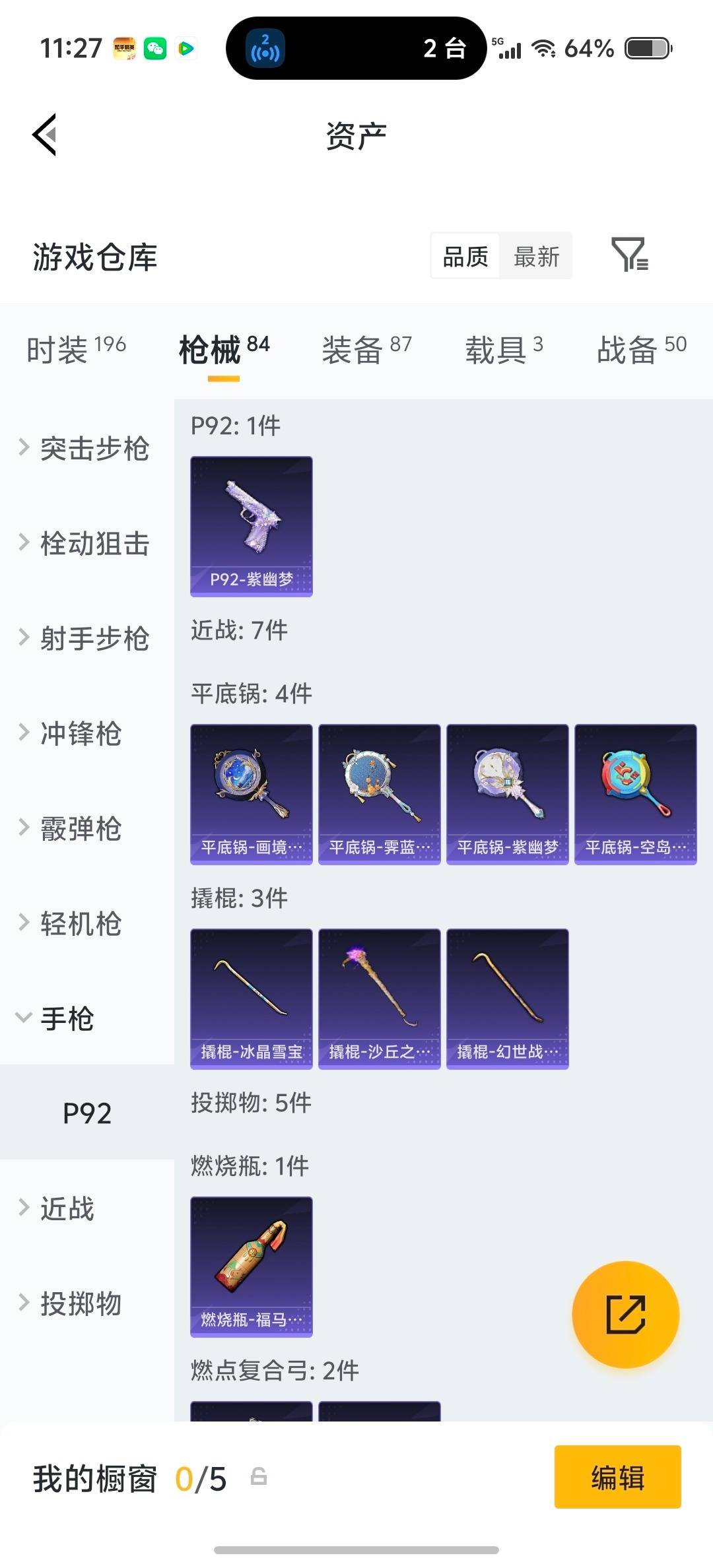Tap the lock icon beside 我的橱窗
This screenshot has height=1568, width=713.
coord(256,1477)
